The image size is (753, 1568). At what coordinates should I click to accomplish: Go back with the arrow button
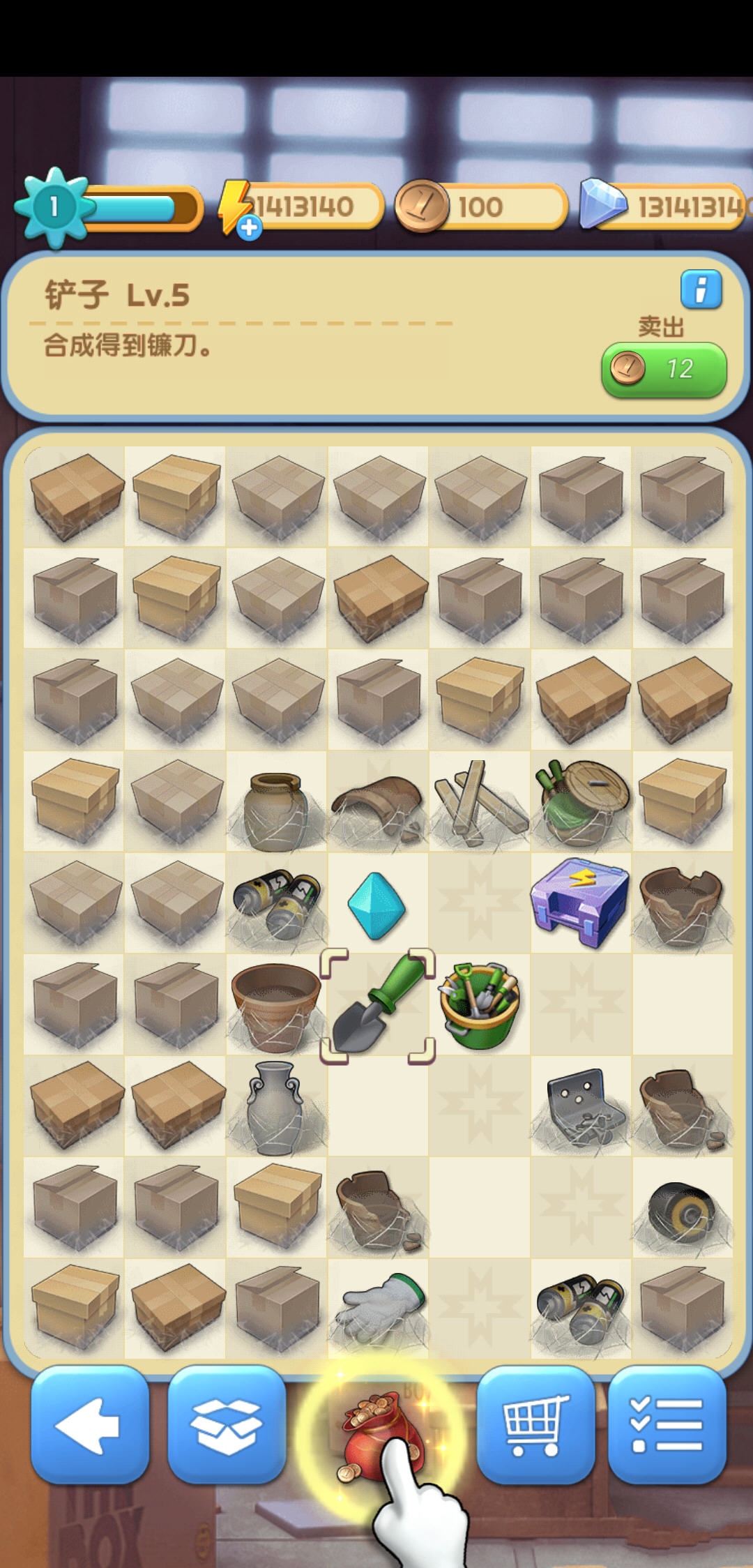tap(89, 1425)
